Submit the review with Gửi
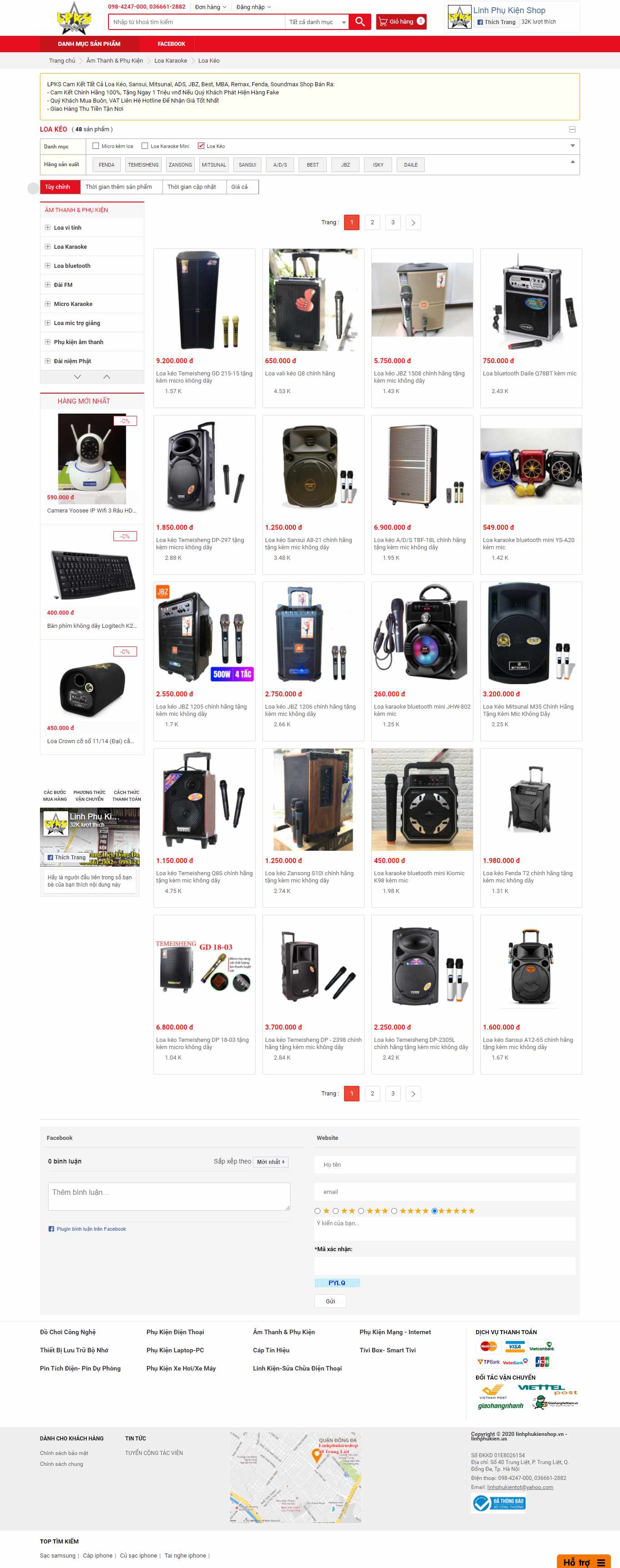The height and width of the screenshot is (1568, 620). point(330,1301)
